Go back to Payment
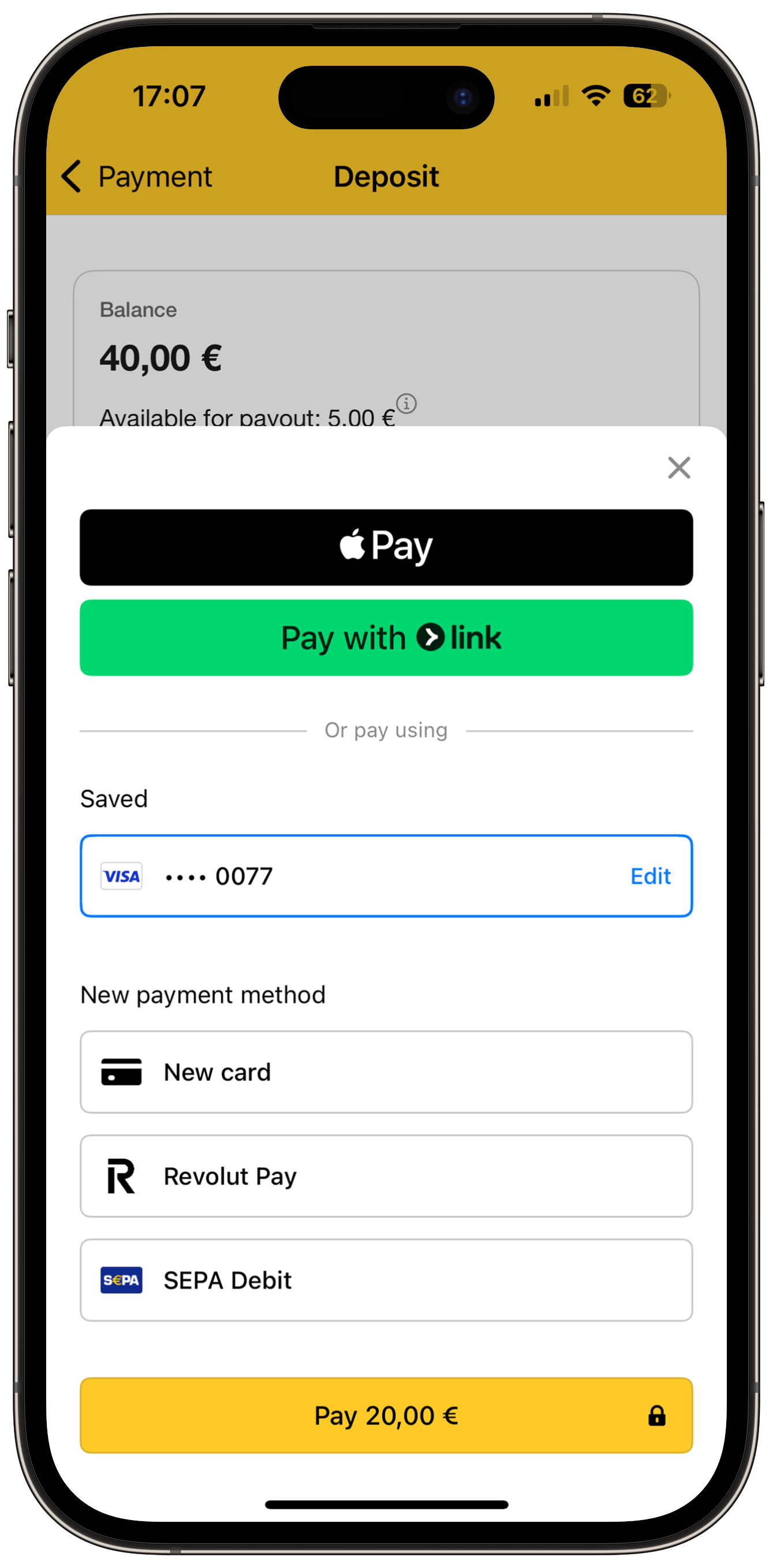This screenshot has width=773, height=1568. tap(137, 177)
